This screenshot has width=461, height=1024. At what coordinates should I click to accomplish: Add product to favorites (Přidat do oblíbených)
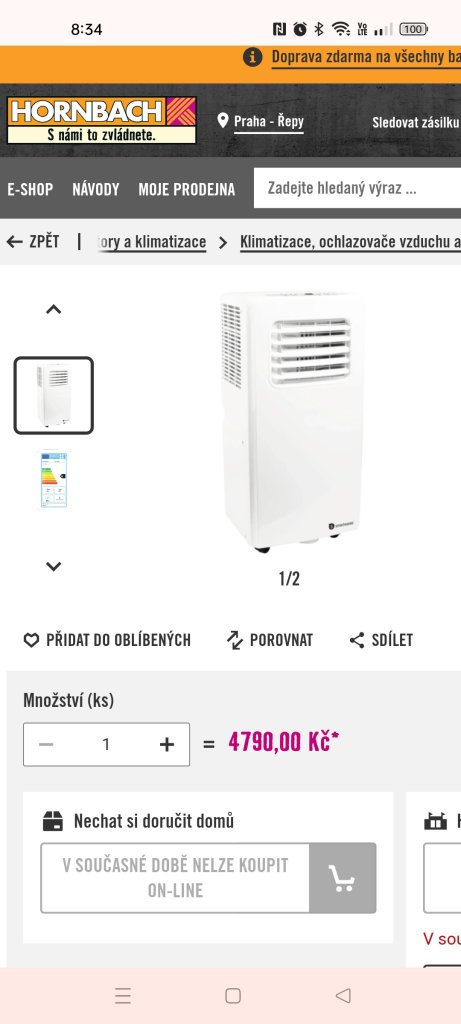pyautogui.click(x=107, y=640)
